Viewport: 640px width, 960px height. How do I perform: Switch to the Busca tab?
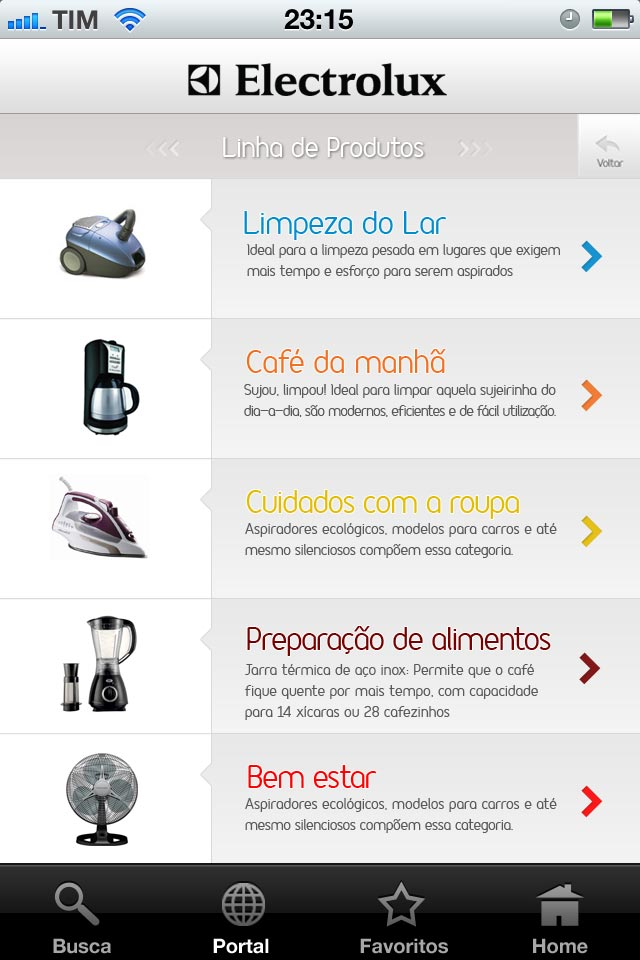click(x=81, y=918)
